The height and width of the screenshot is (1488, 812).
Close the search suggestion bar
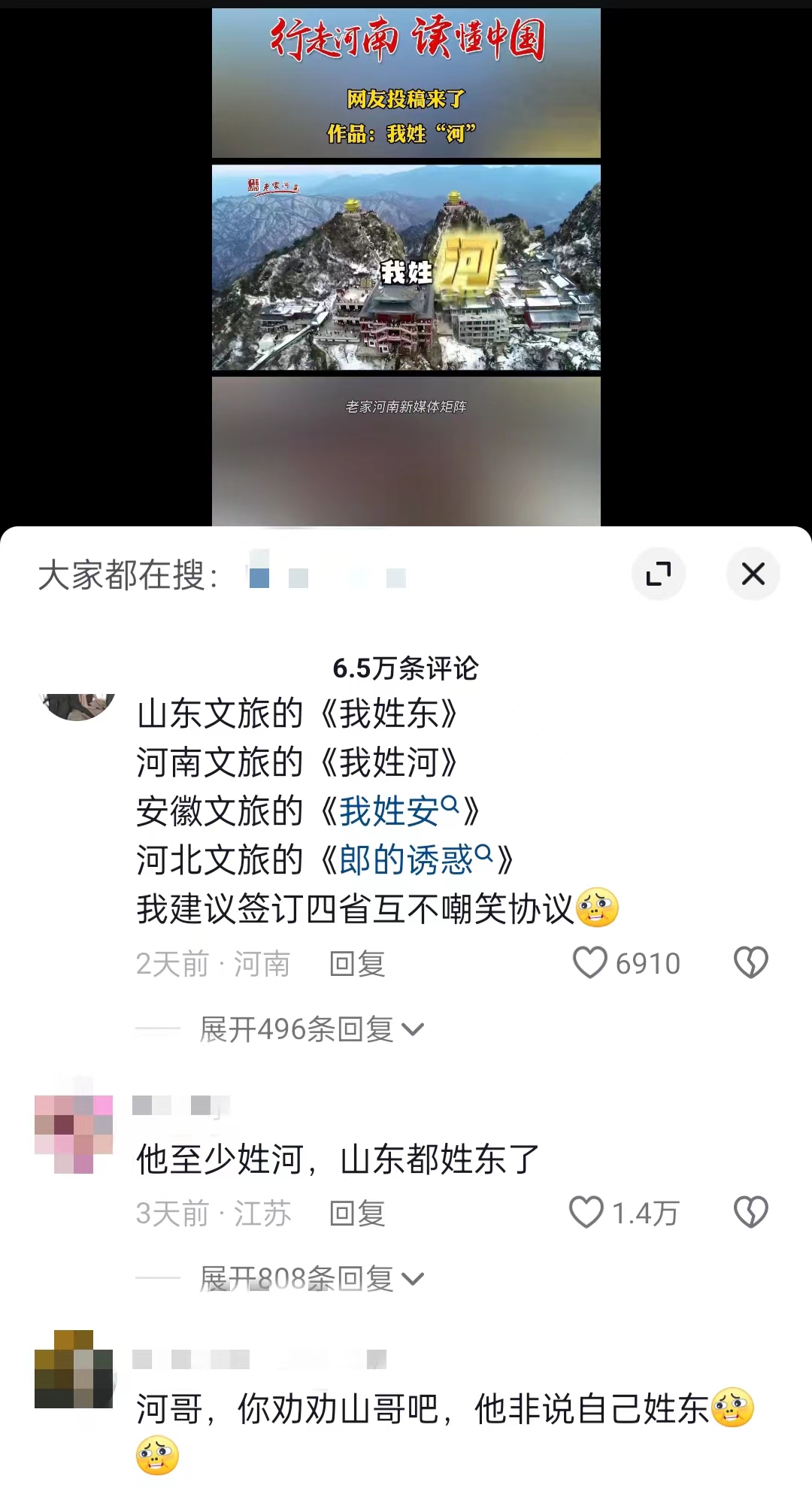(x=753, y=573)
